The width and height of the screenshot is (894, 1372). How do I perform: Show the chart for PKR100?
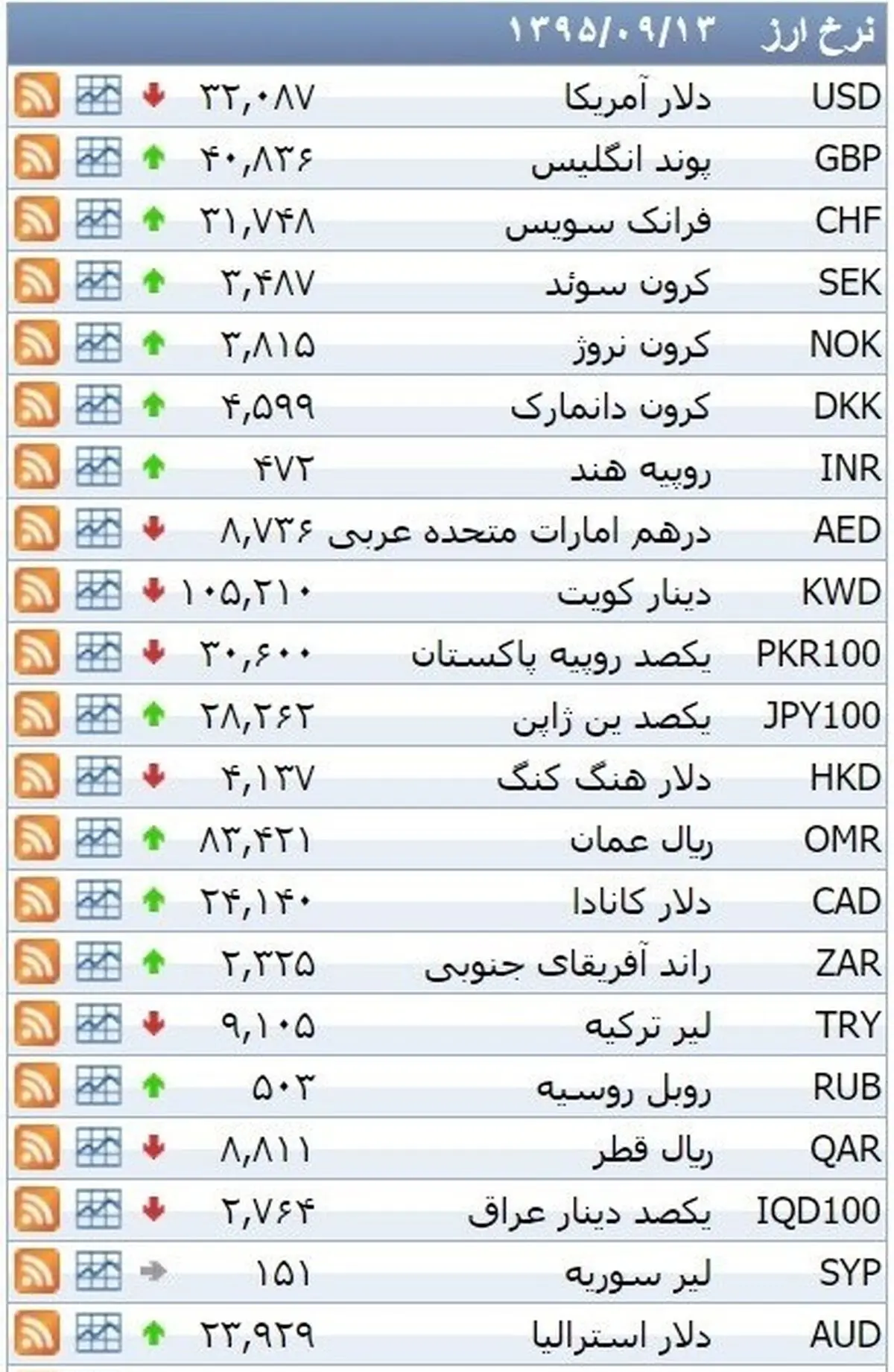pyautogui.click(x=98, y=652)
